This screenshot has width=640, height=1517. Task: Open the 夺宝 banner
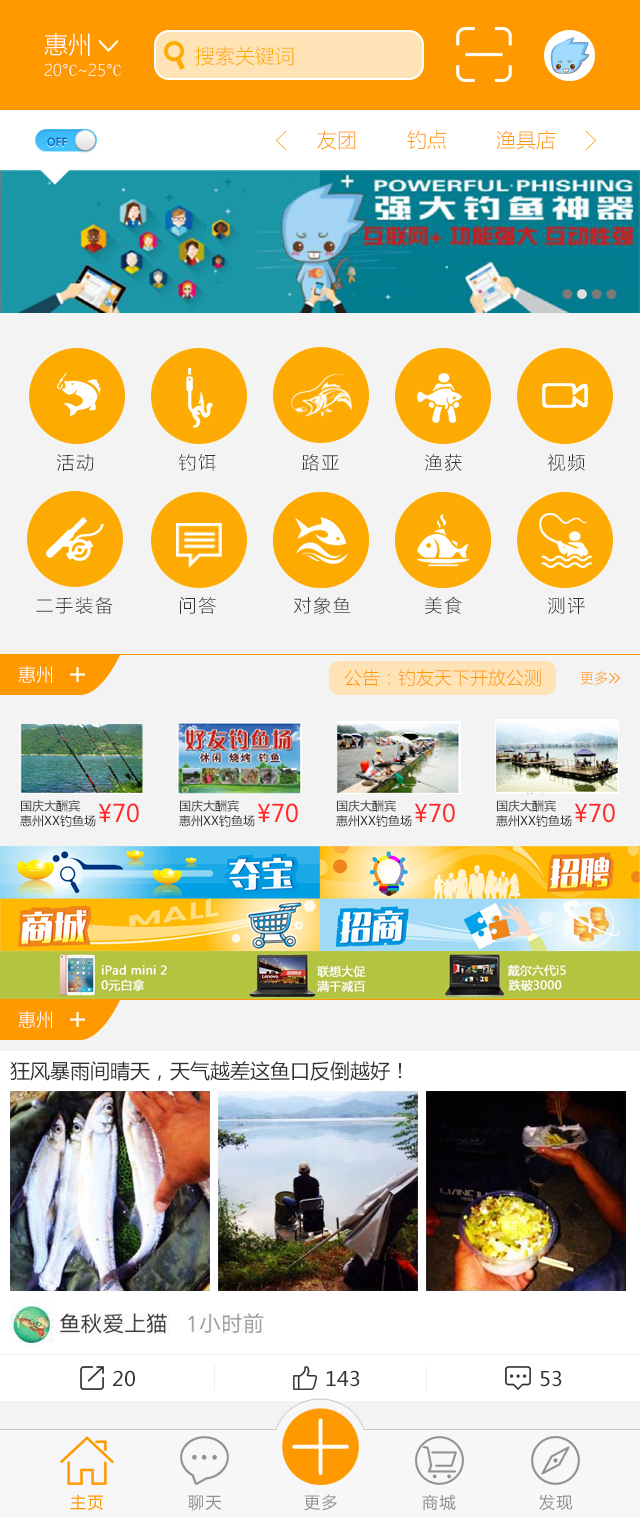(160, 873)
